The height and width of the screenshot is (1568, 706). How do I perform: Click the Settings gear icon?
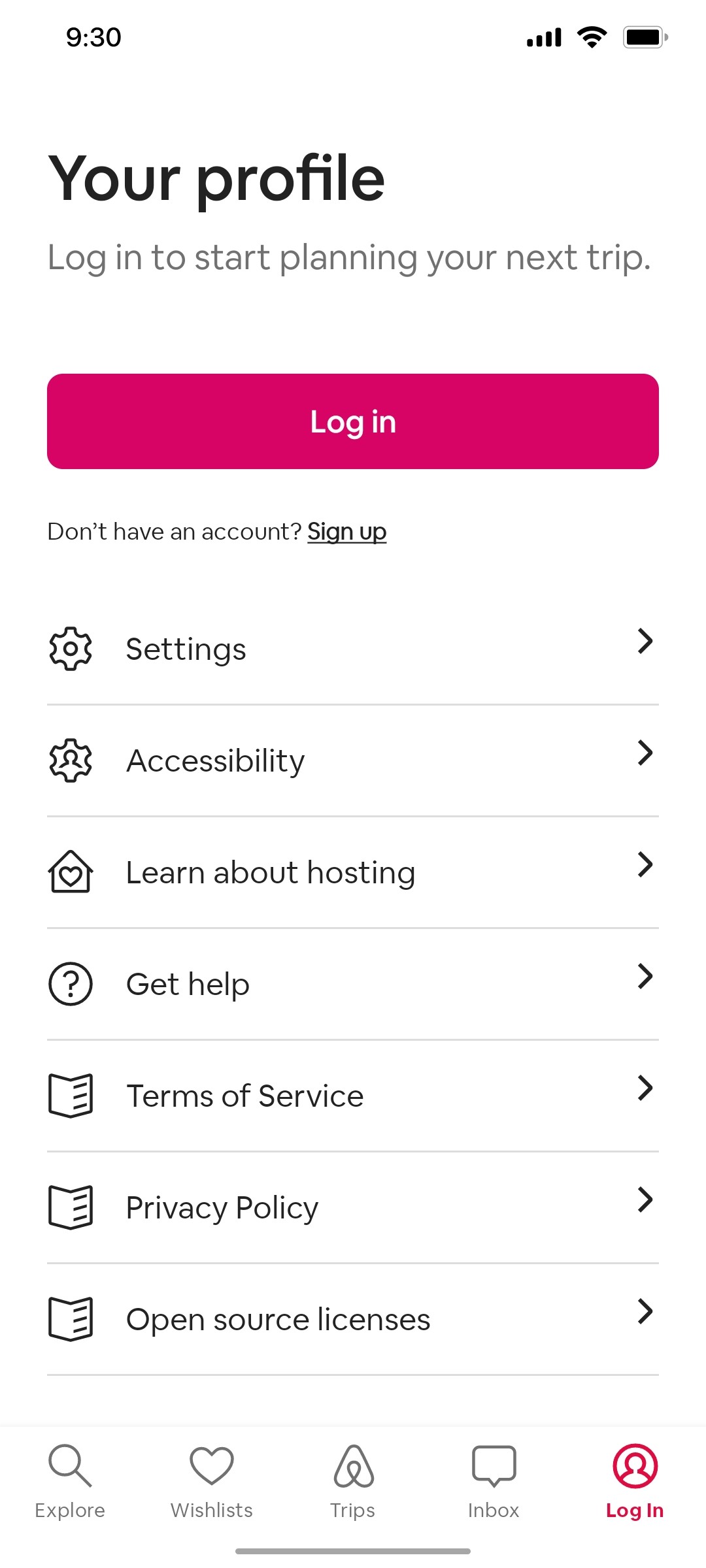click(x=70, y=649)
